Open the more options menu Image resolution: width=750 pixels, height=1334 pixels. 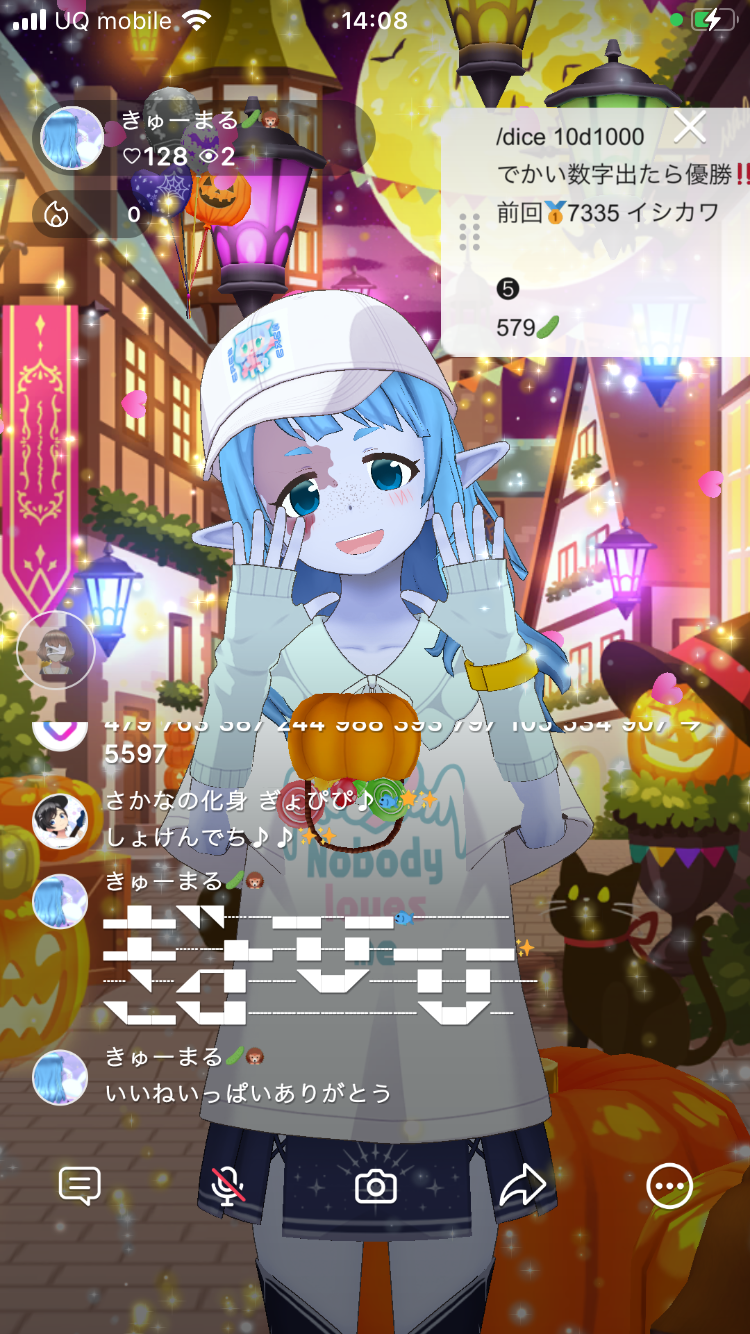pyautogui.click(x=669, y=1186)
